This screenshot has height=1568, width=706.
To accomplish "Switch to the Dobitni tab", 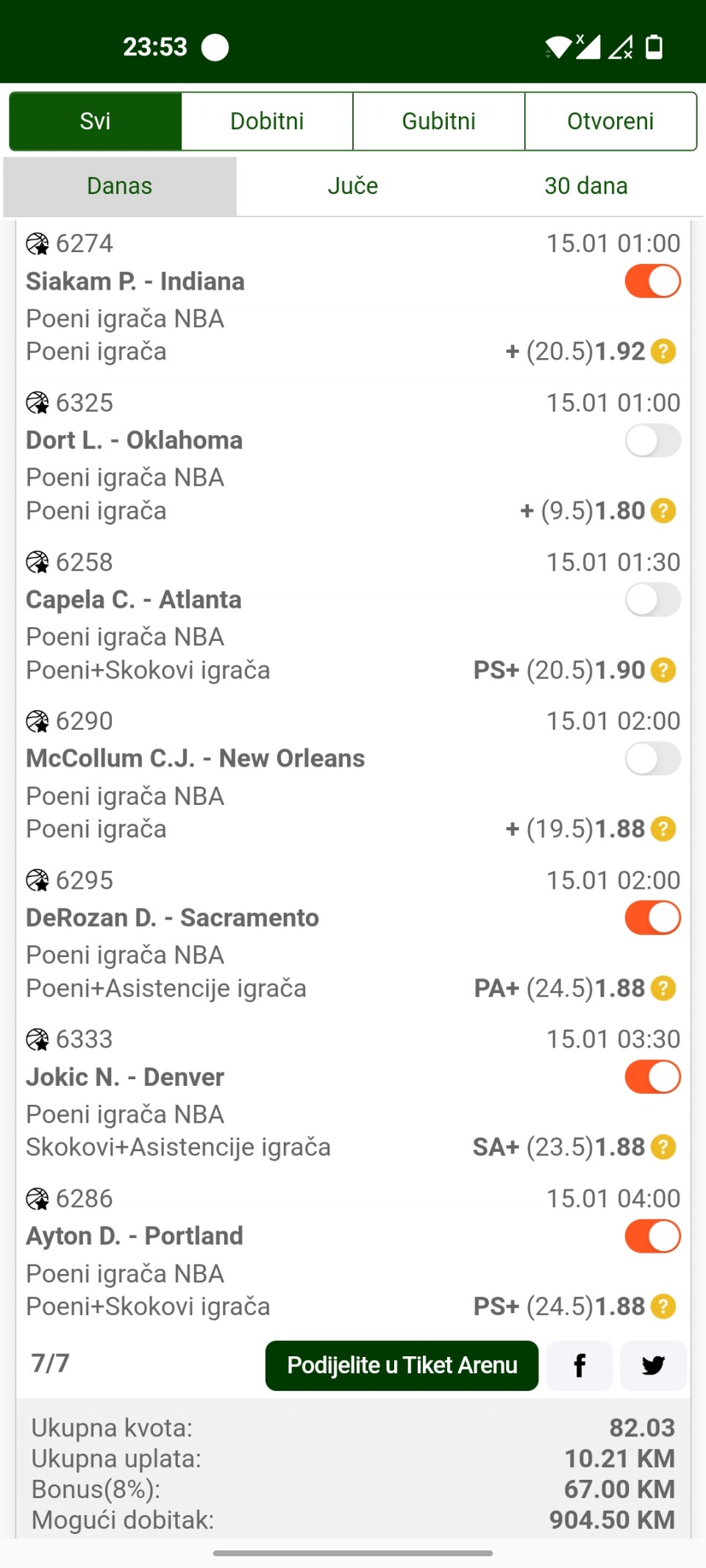I will (x=267, y=121).
